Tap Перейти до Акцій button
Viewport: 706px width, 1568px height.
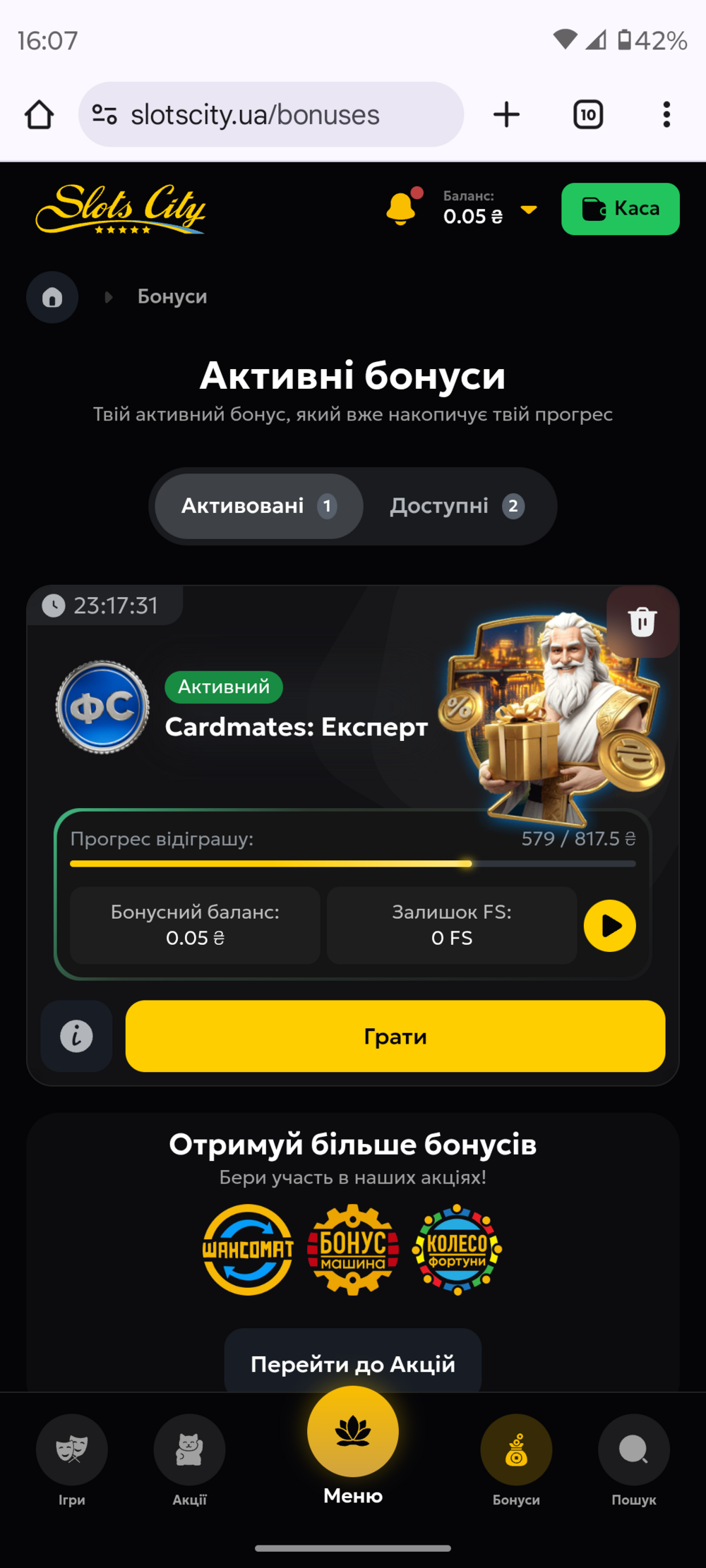point(353,1363)
